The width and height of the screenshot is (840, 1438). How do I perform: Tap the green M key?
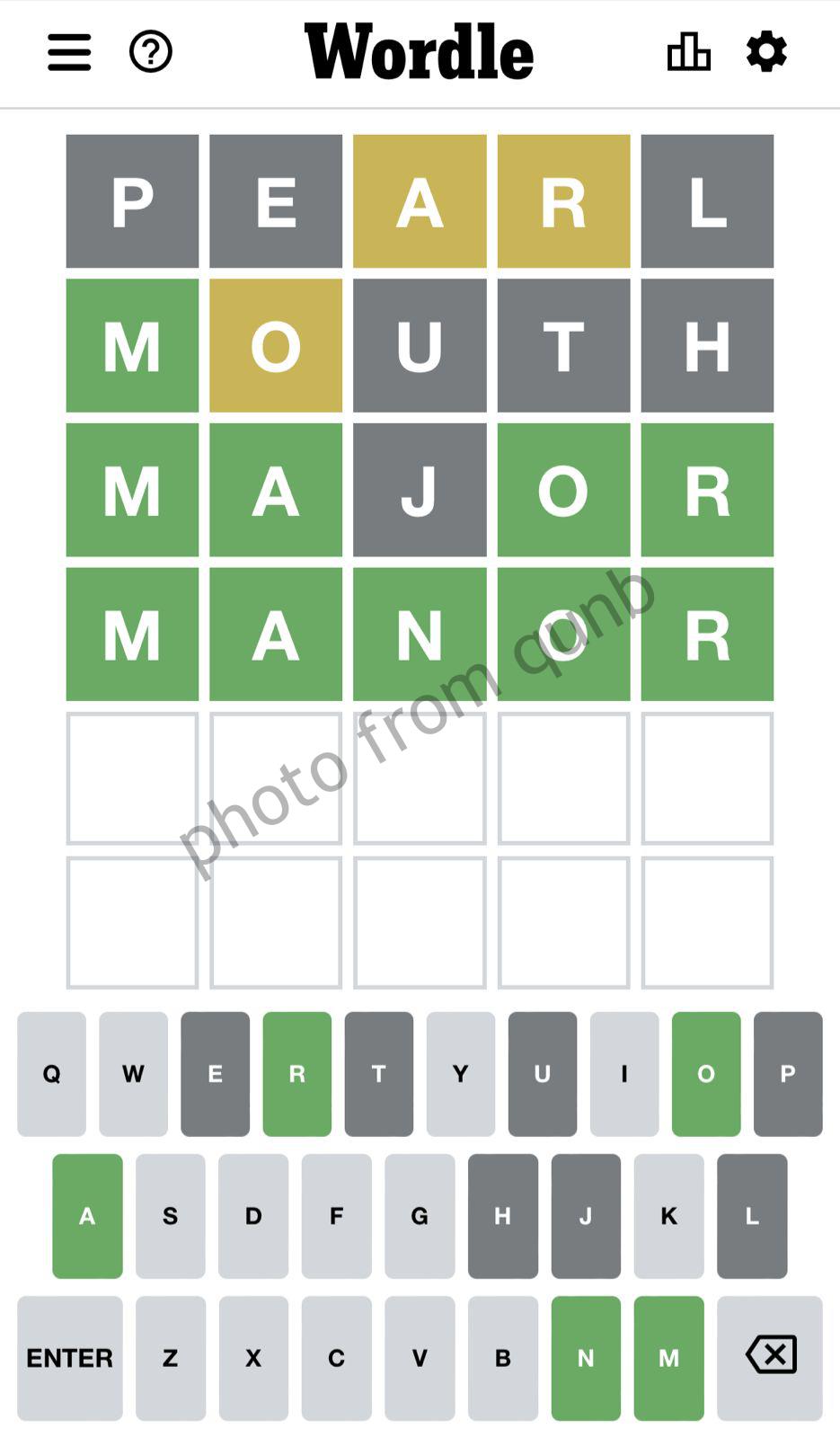click(669, 1357)
